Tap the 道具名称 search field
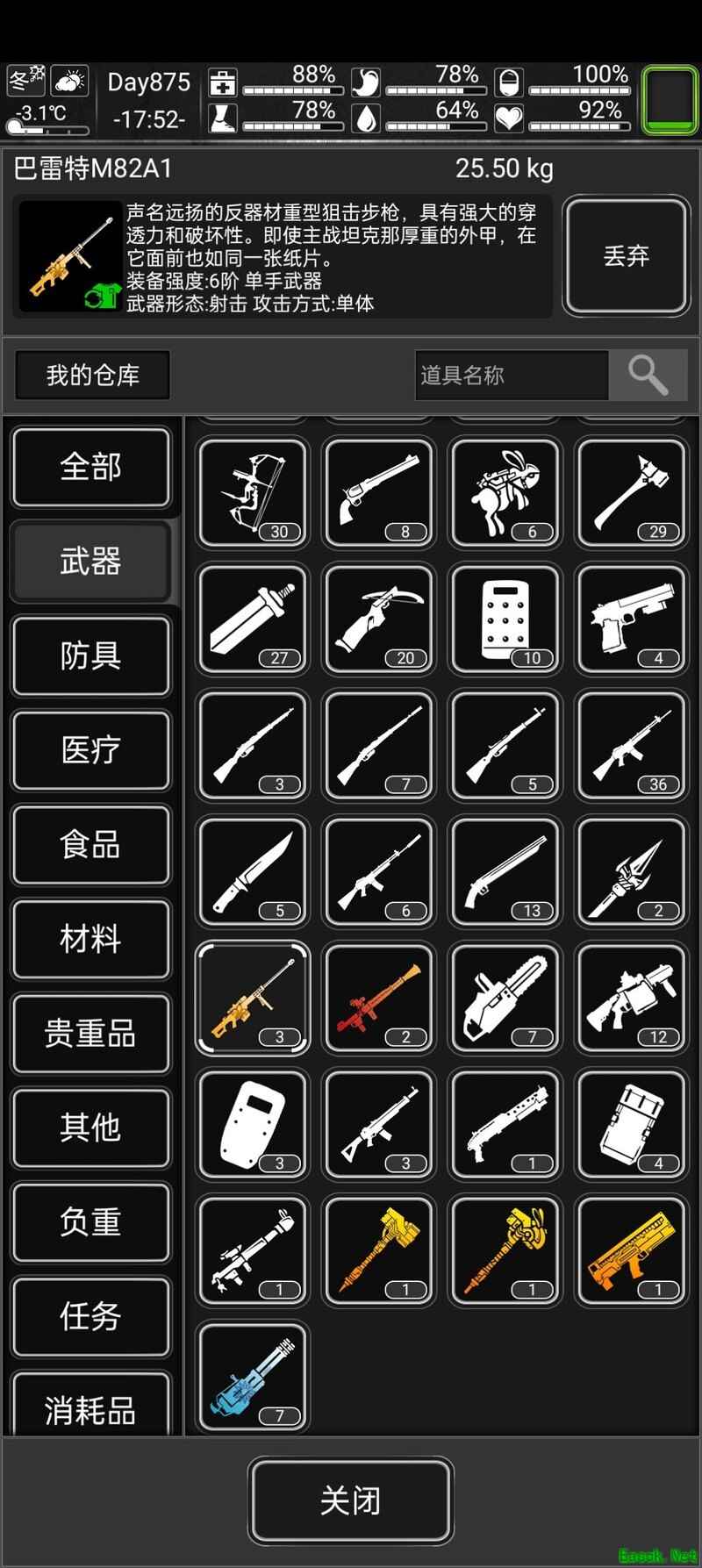The image size is (702, 1568). pos(512,376)
